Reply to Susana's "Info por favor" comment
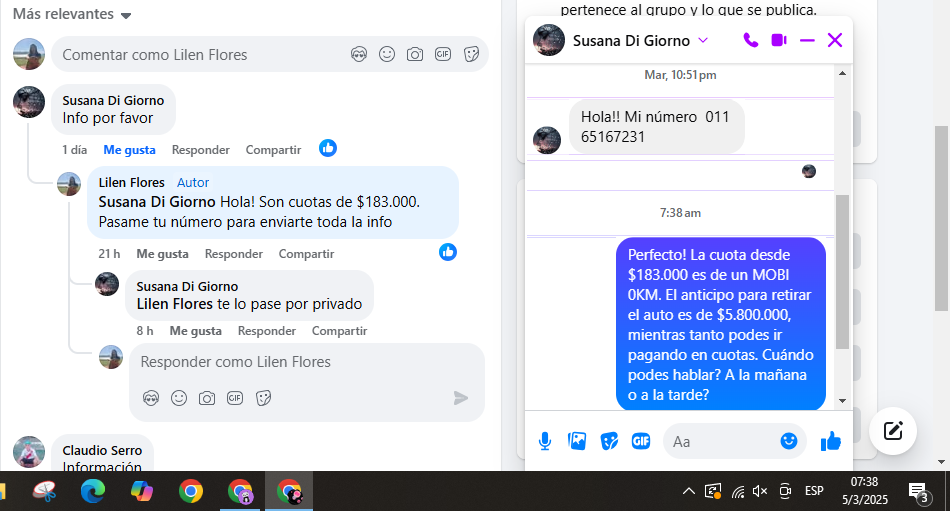The image size is (950, 511). click(x=200, y=150)
